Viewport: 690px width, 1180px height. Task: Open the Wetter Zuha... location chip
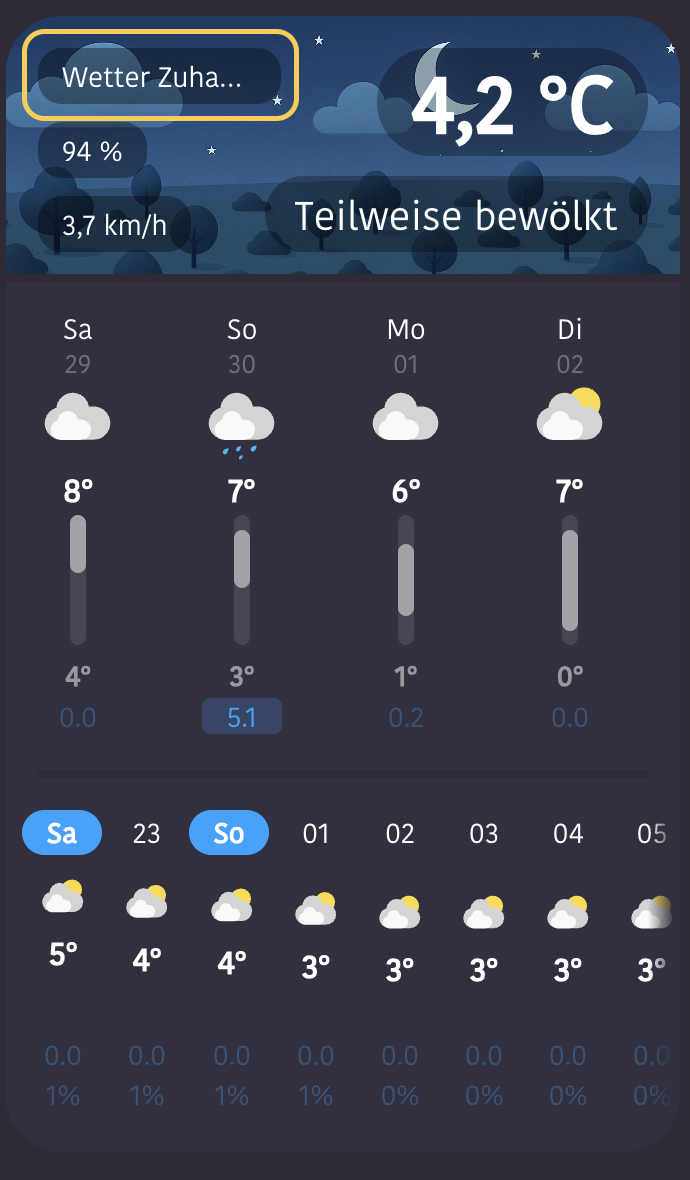[159, 76]
